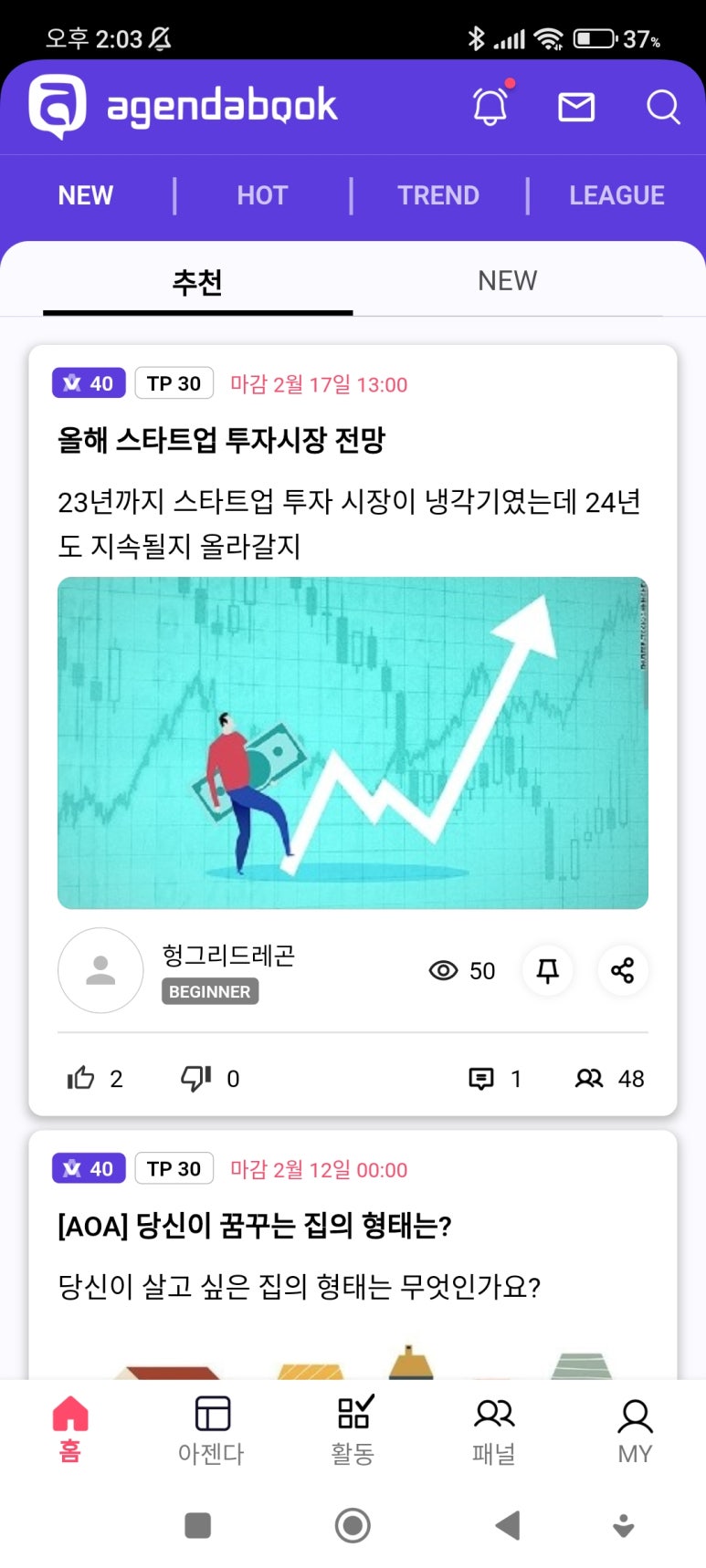Switch to the TREND tab
This screenshot has height=1568, width=706.
[438, 195]
